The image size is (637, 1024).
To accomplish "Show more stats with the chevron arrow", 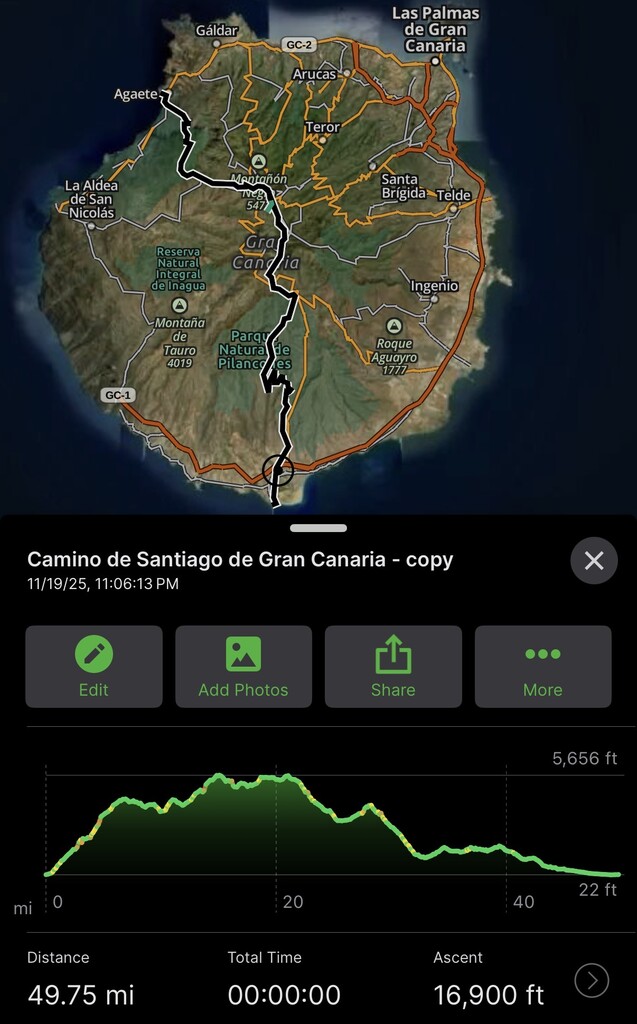I will pyautogui.click(x=592, y=981).
